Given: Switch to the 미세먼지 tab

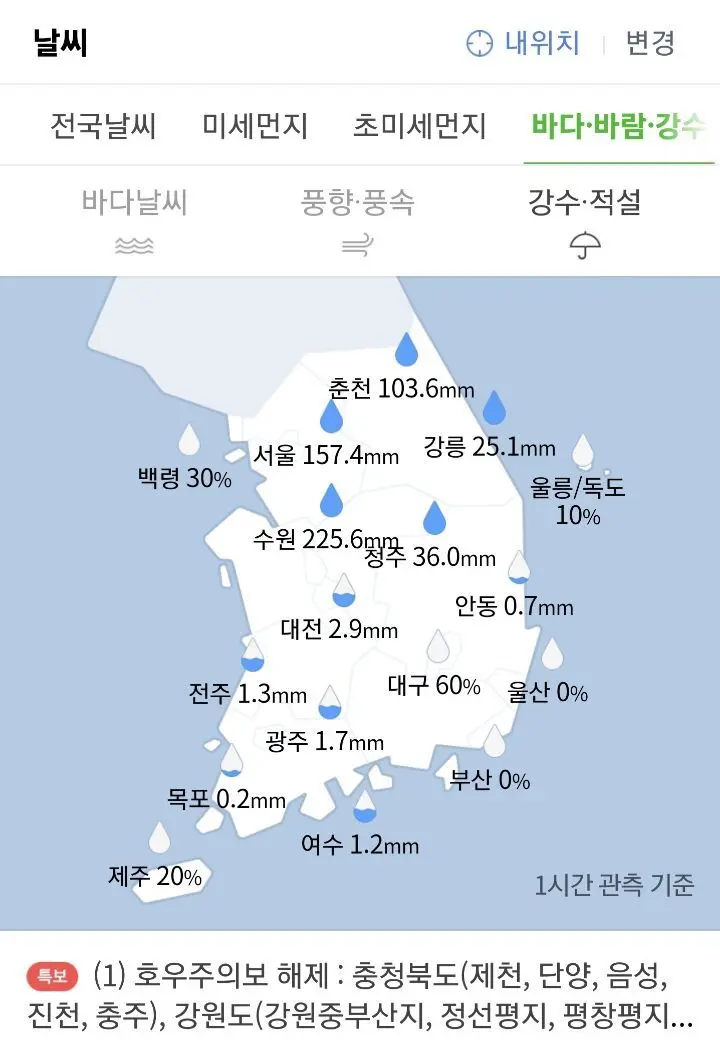Looking at the screenshot, I should pos(255,126).
